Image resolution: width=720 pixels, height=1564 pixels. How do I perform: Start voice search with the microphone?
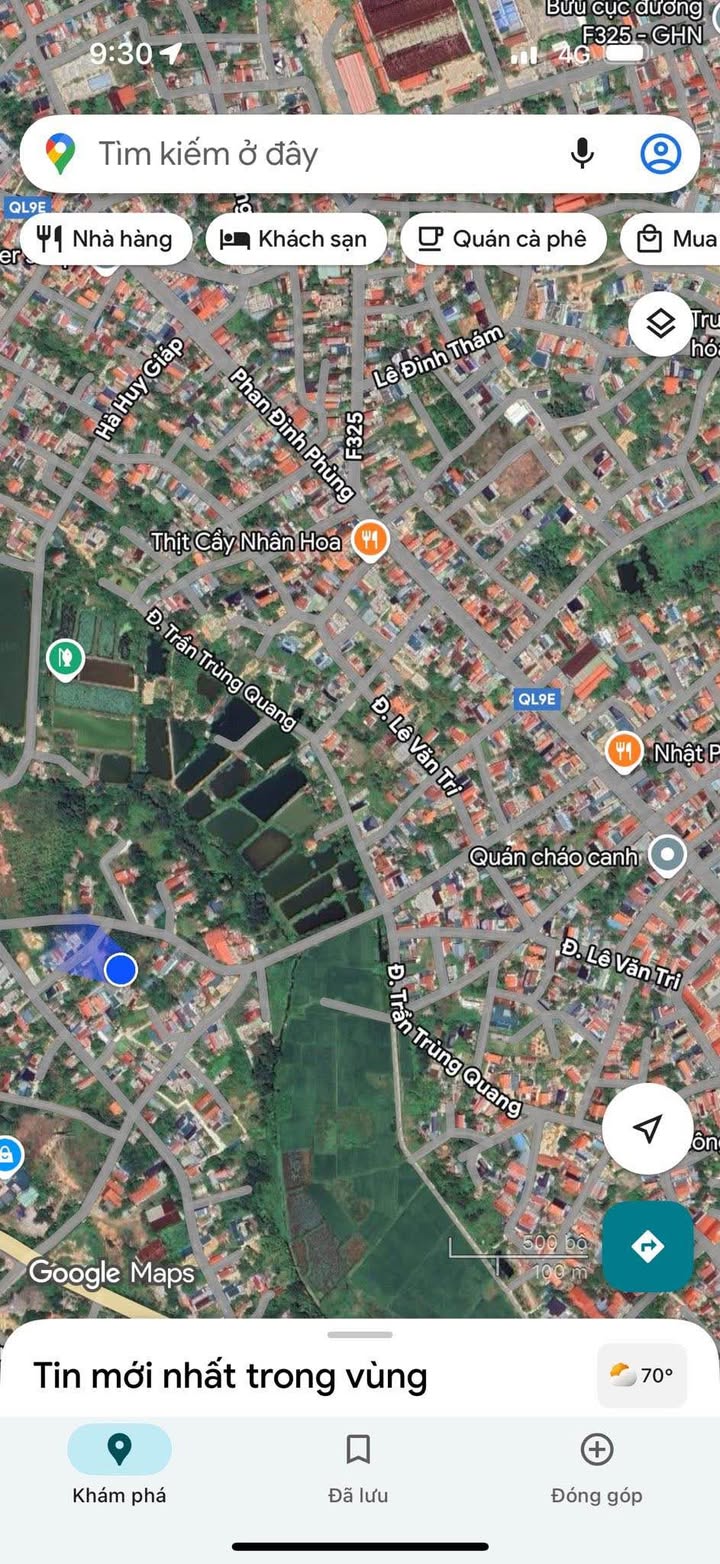tap(582, 154)
